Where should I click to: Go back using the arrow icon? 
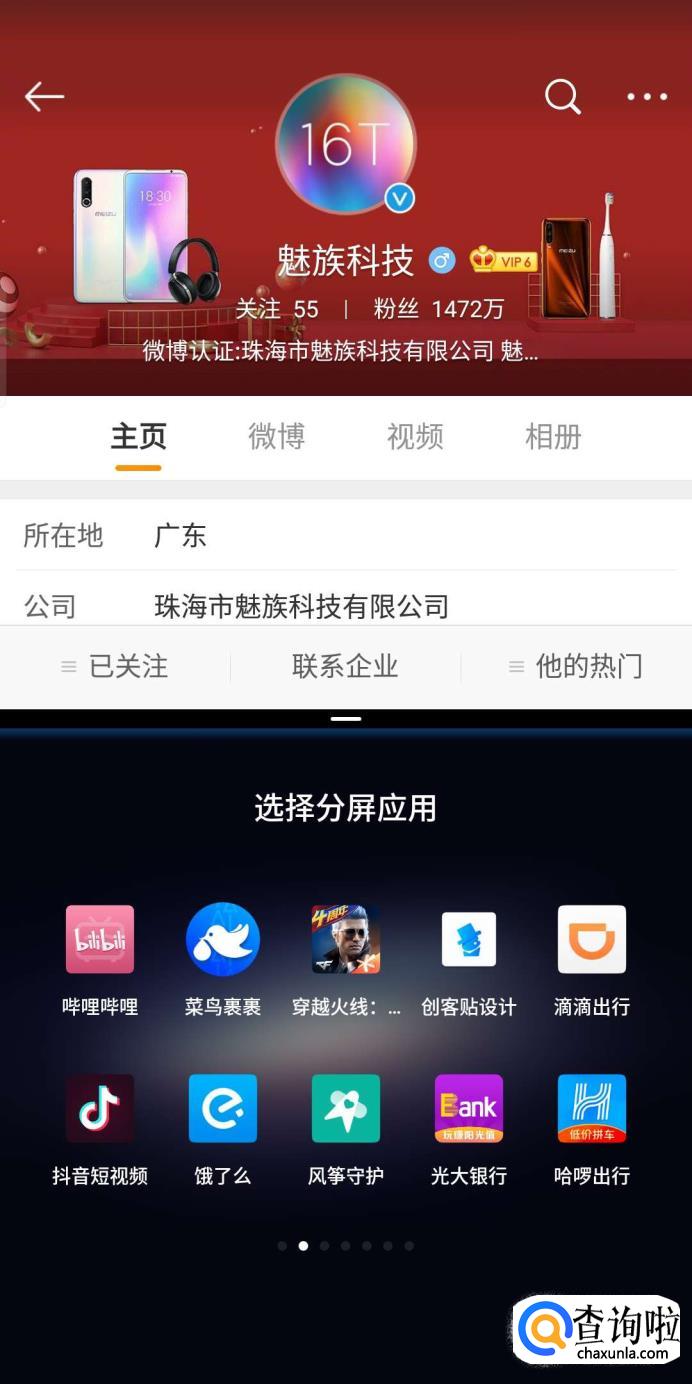coord(44,97)
